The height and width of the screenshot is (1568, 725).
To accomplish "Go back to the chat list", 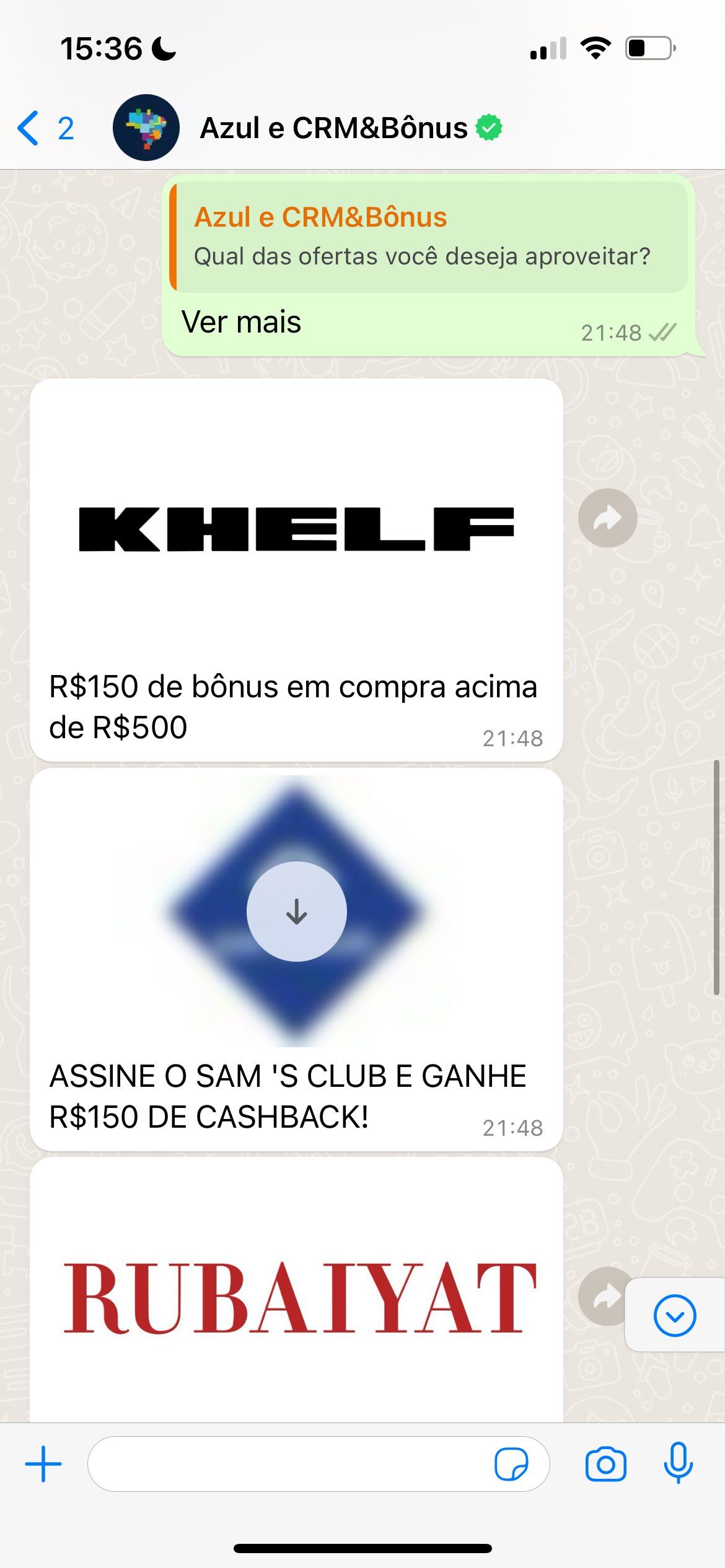I will pyautogui.click(x=45, y=128).
